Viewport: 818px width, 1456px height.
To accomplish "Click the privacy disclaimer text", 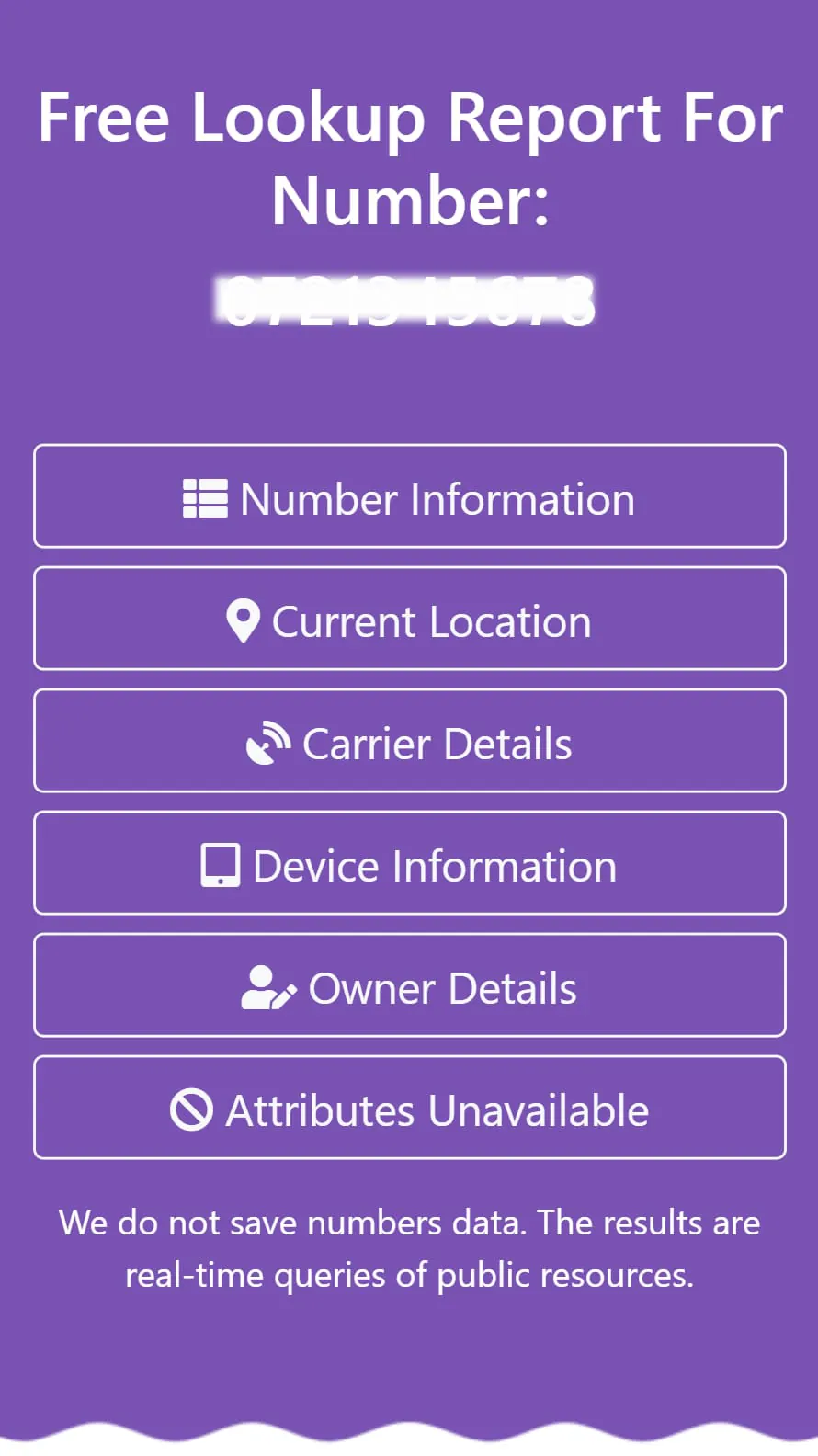I will tap(409, 1248).
